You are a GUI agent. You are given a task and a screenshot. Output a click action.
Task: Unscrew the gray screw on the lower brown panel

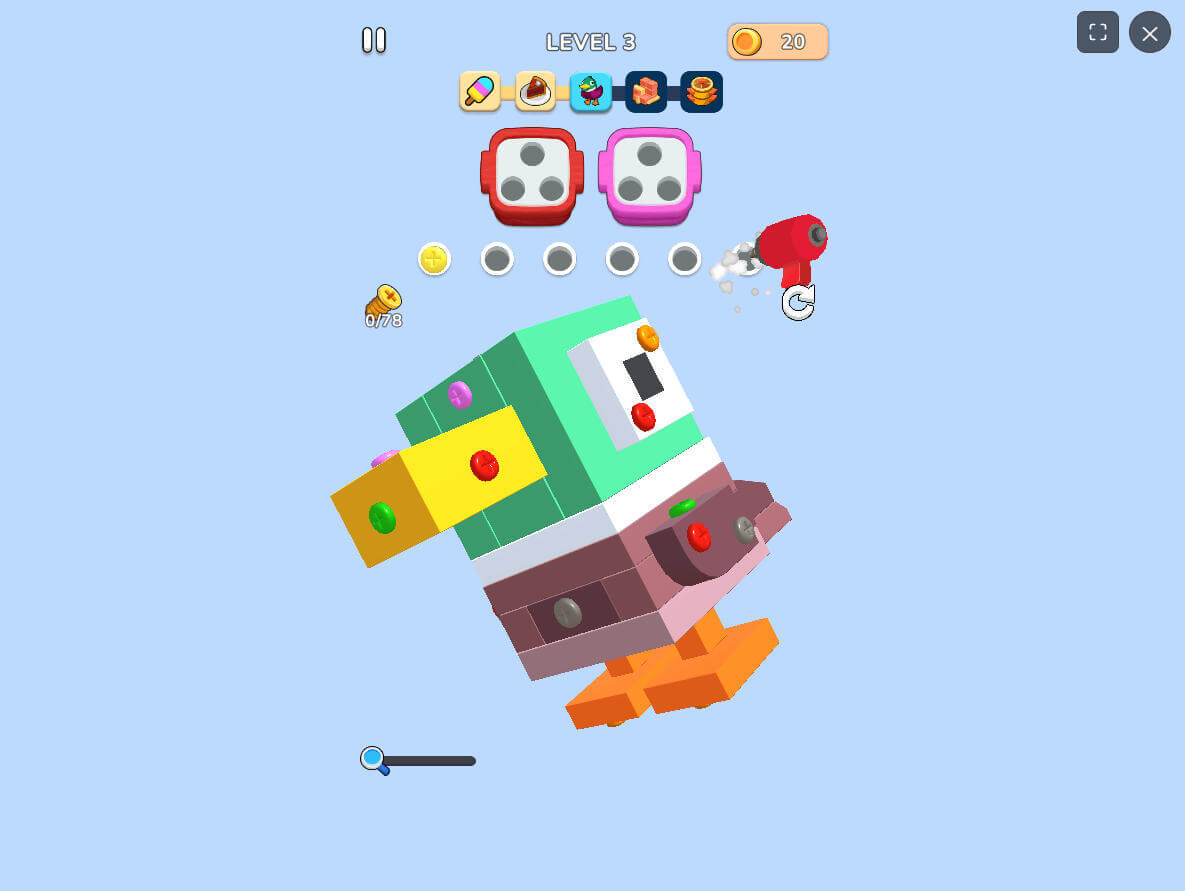point(567,613)
